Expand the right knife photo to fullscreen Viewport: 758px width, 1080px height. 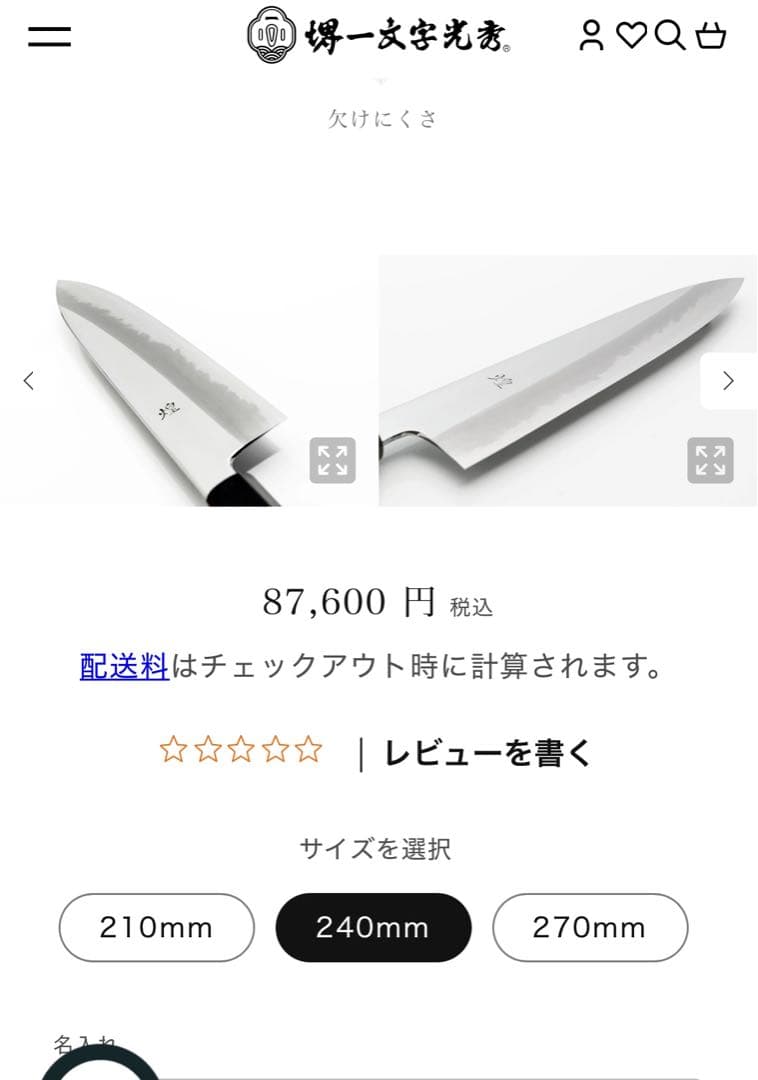click(712, 459)
